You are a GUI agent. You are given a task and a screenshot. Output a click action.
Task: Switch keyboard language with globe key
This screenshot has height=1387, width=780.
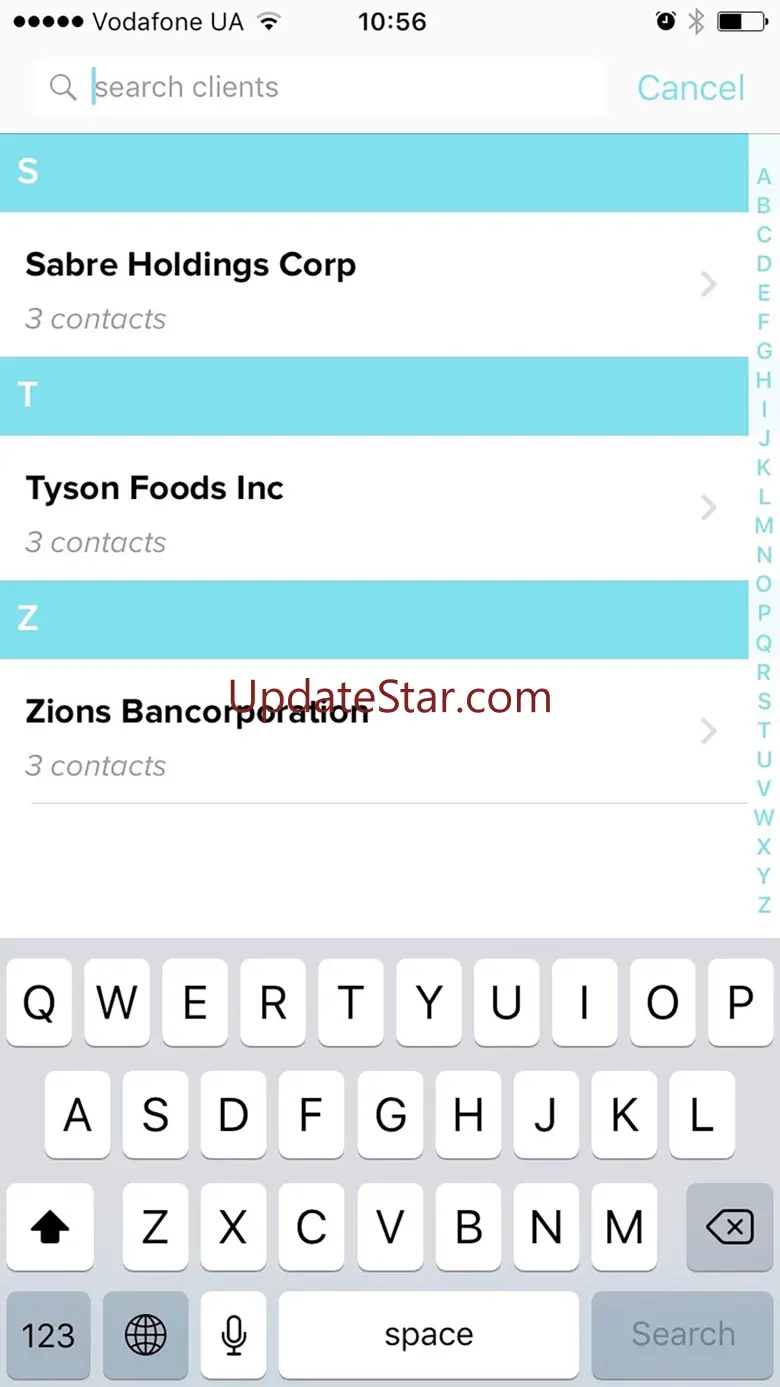(x=145, y=1335)
